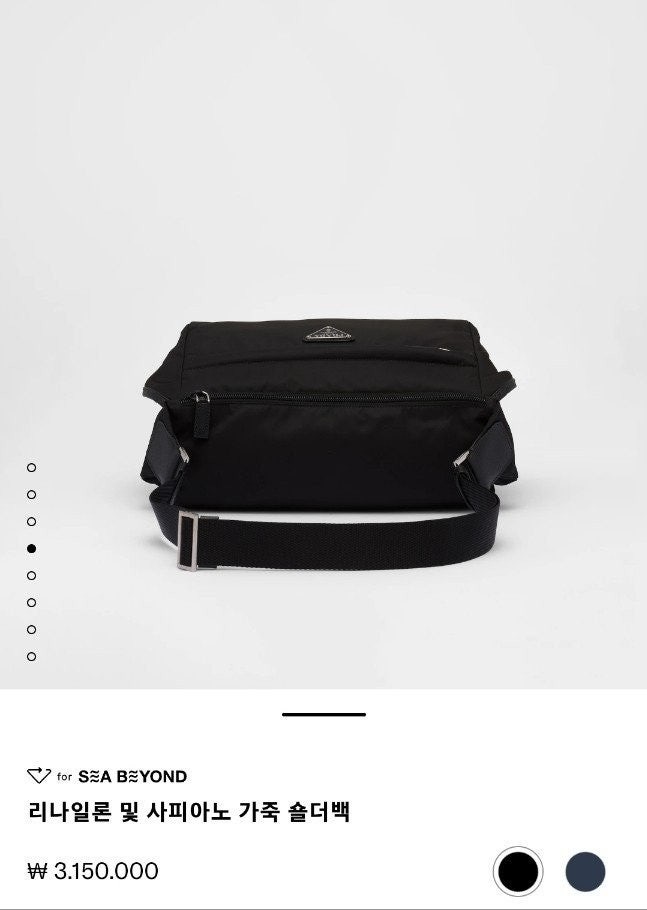
Task: Jump to the last image indicator dot
Action: coord(32,656)
